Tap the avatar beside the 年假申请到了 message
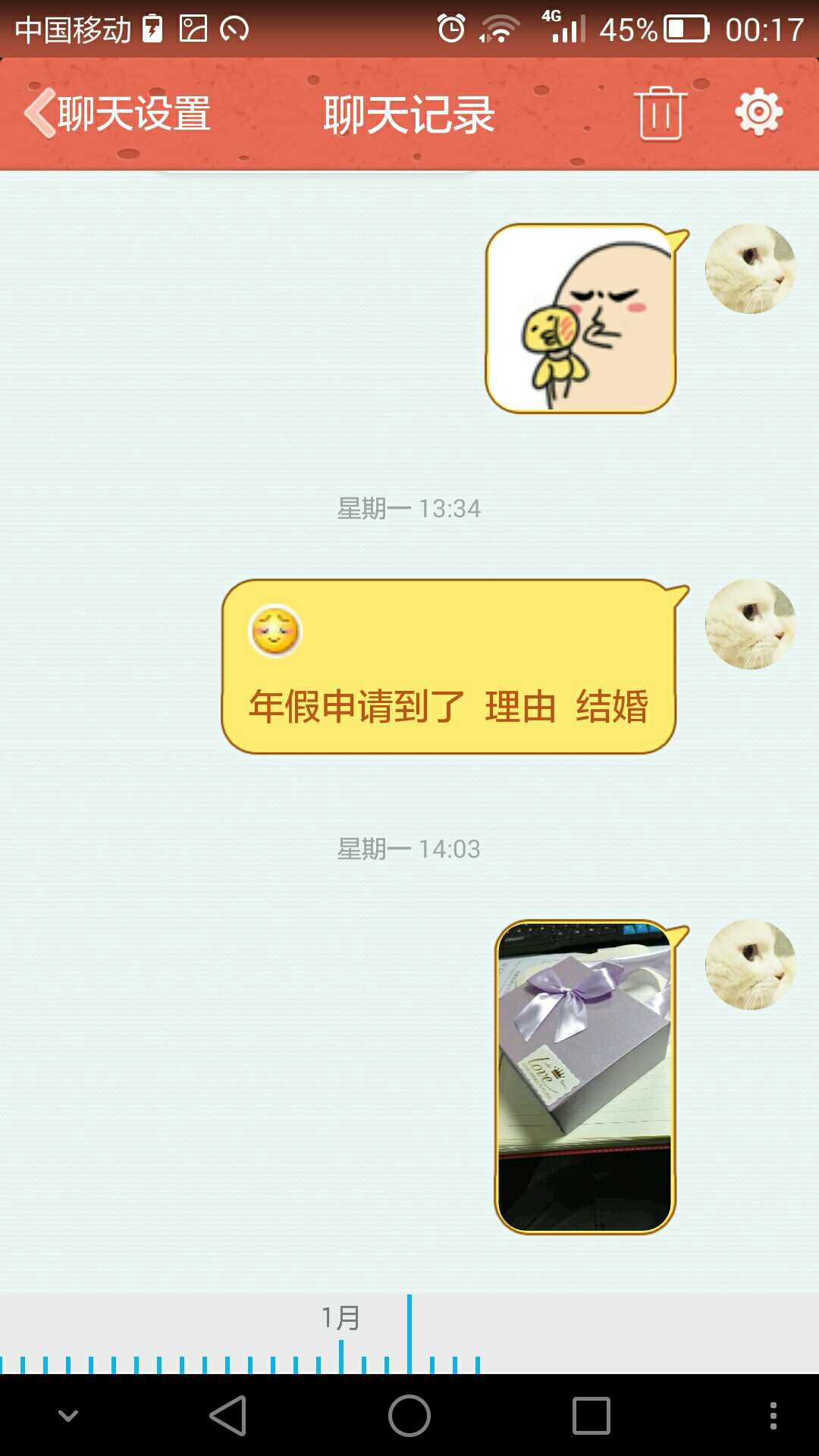819x1456 pixels. coord(750,624)
